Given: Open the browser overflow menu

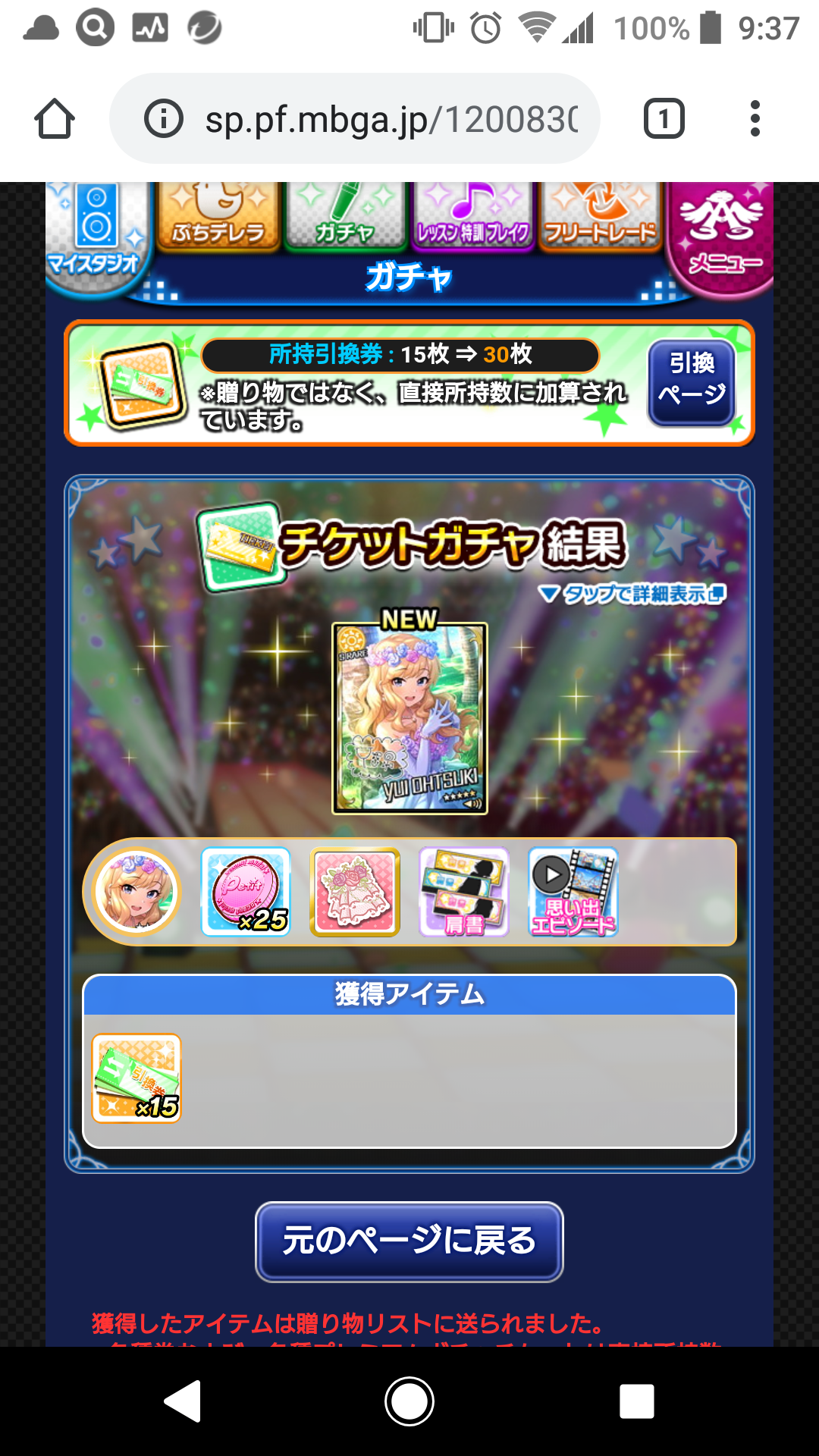Looking at the screenshot, I should [x=754, y=119].
